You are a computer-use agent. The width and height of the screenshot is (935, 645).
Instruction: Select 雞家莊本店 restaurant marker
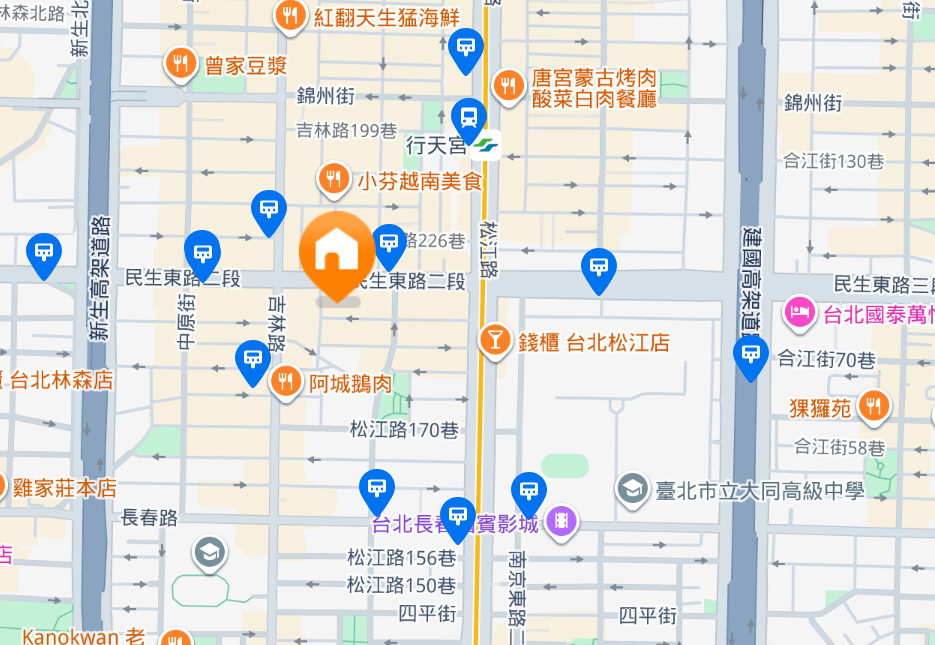click(3, 488)
